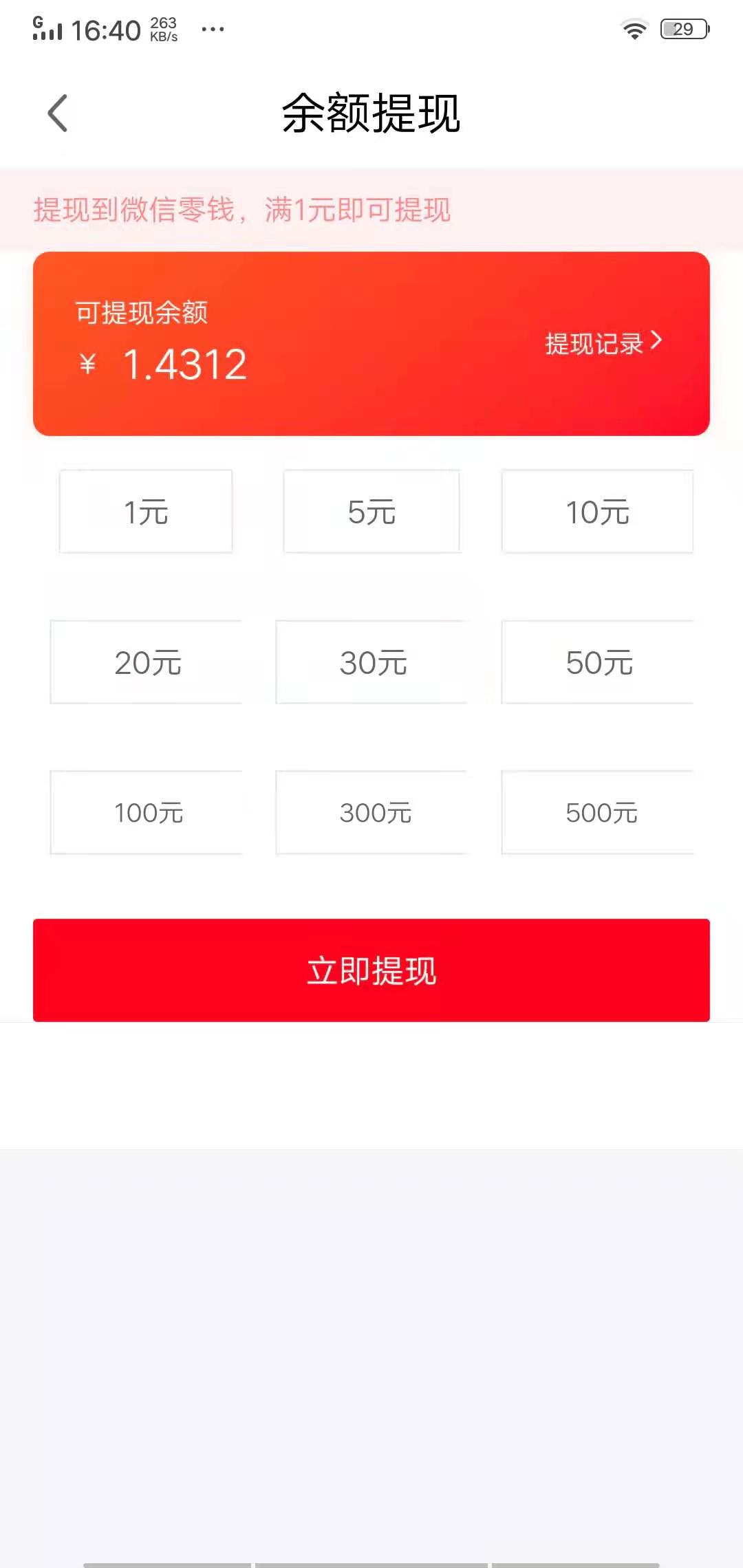Select the 1元 withdrawal amount
The width and height of the screenshot is (743, 1568).
coord(145,511)
